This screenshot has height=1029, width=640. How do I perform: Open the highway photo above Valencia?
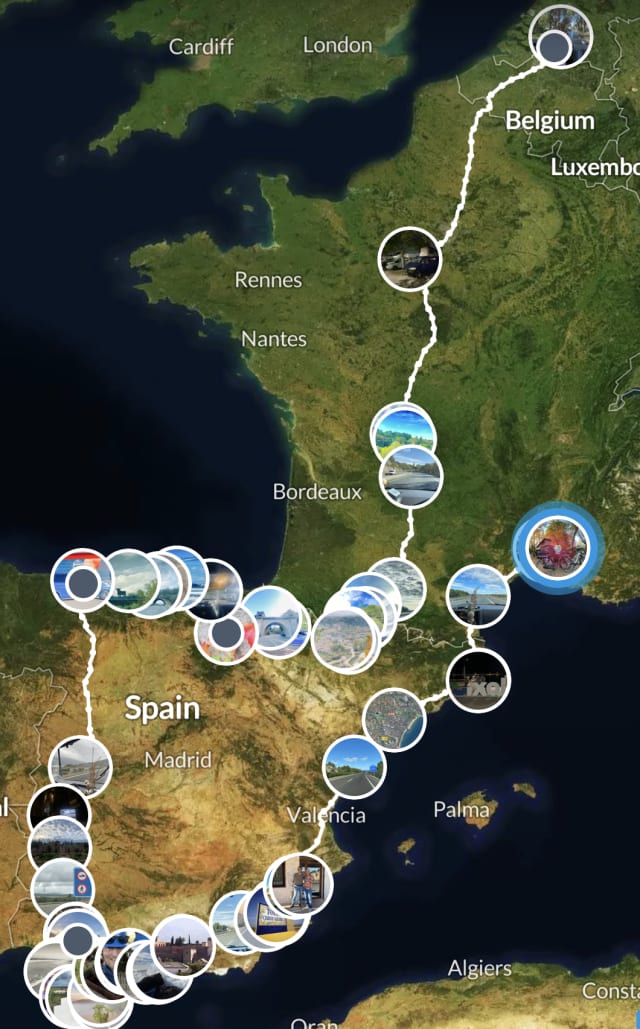[355, 767]
